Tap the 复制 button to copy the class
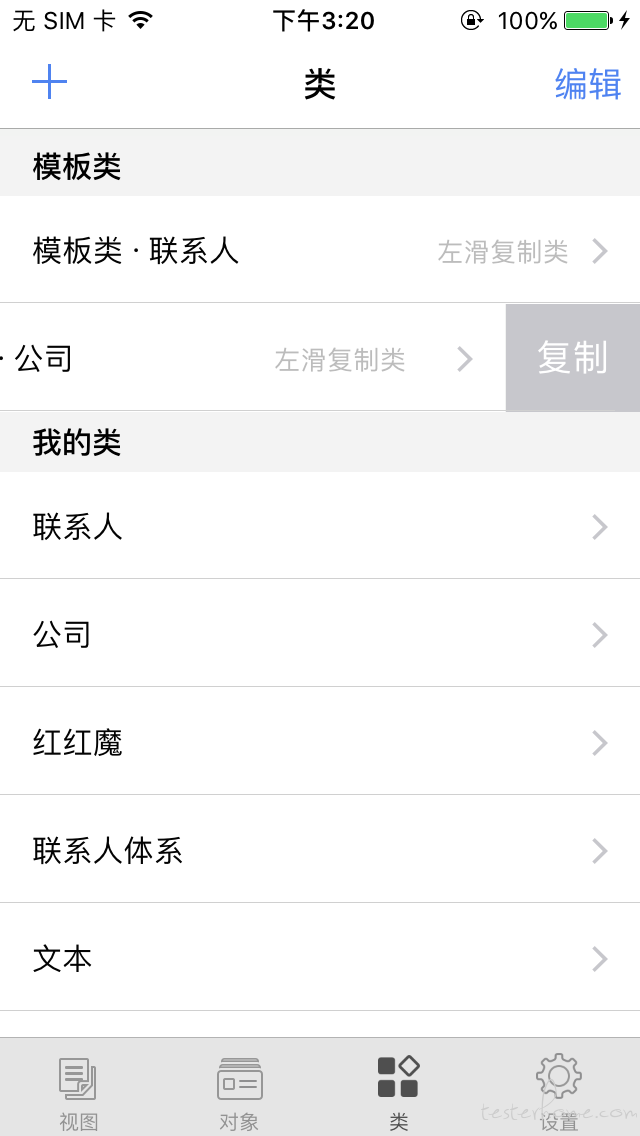 point(573,358)
